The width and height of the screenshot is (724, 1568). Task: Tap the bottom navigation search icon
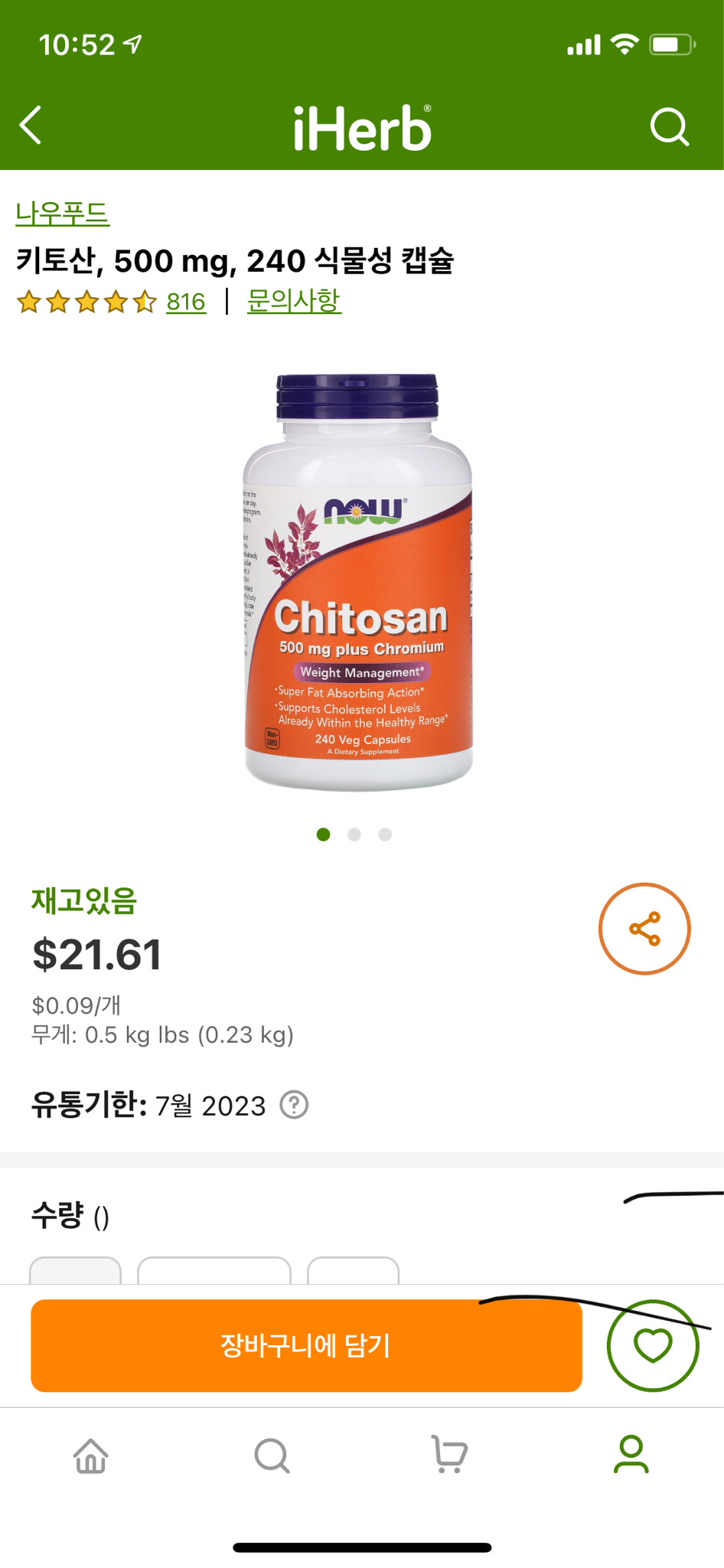(269, 1457)
